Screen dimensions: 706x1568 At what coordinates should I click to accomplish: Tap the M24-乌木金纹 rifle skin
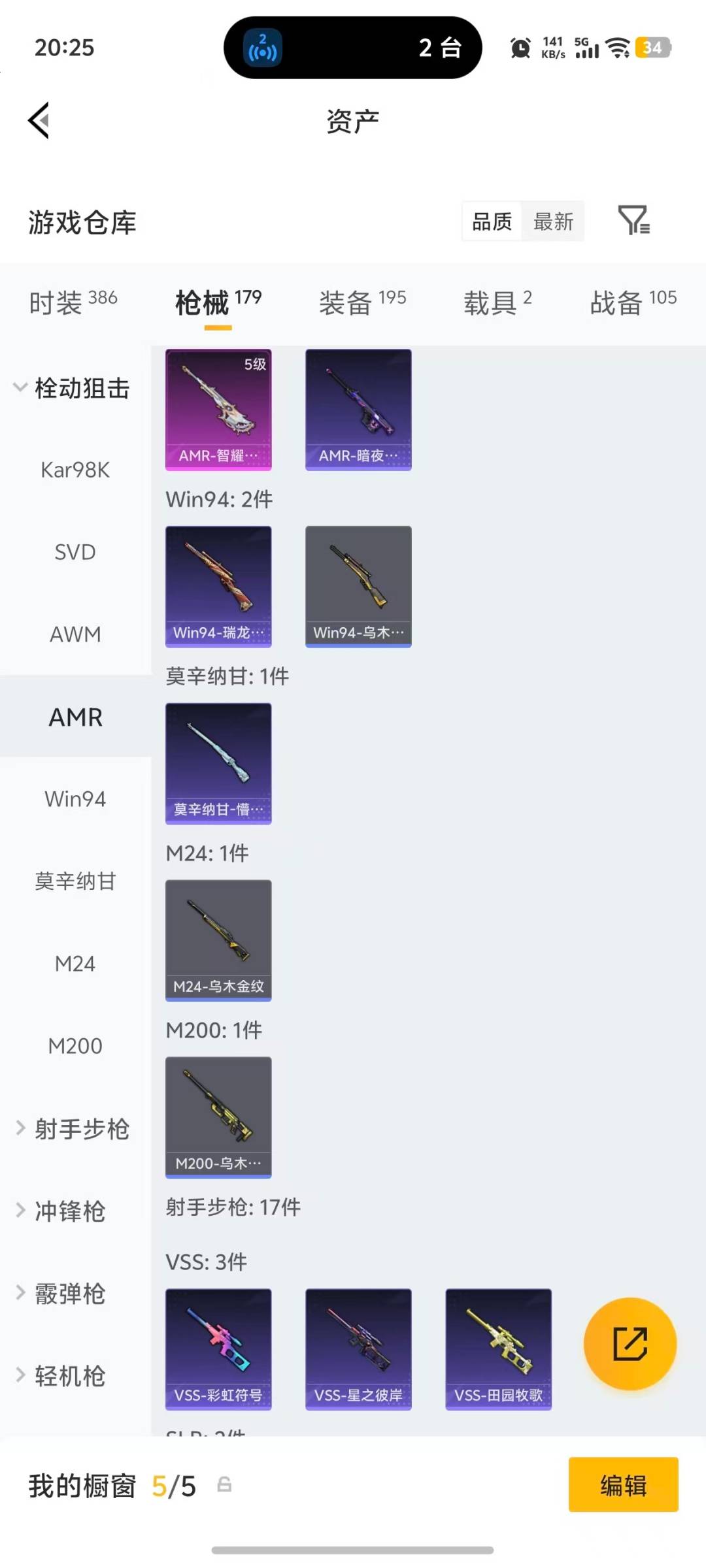tap(218, 939)
